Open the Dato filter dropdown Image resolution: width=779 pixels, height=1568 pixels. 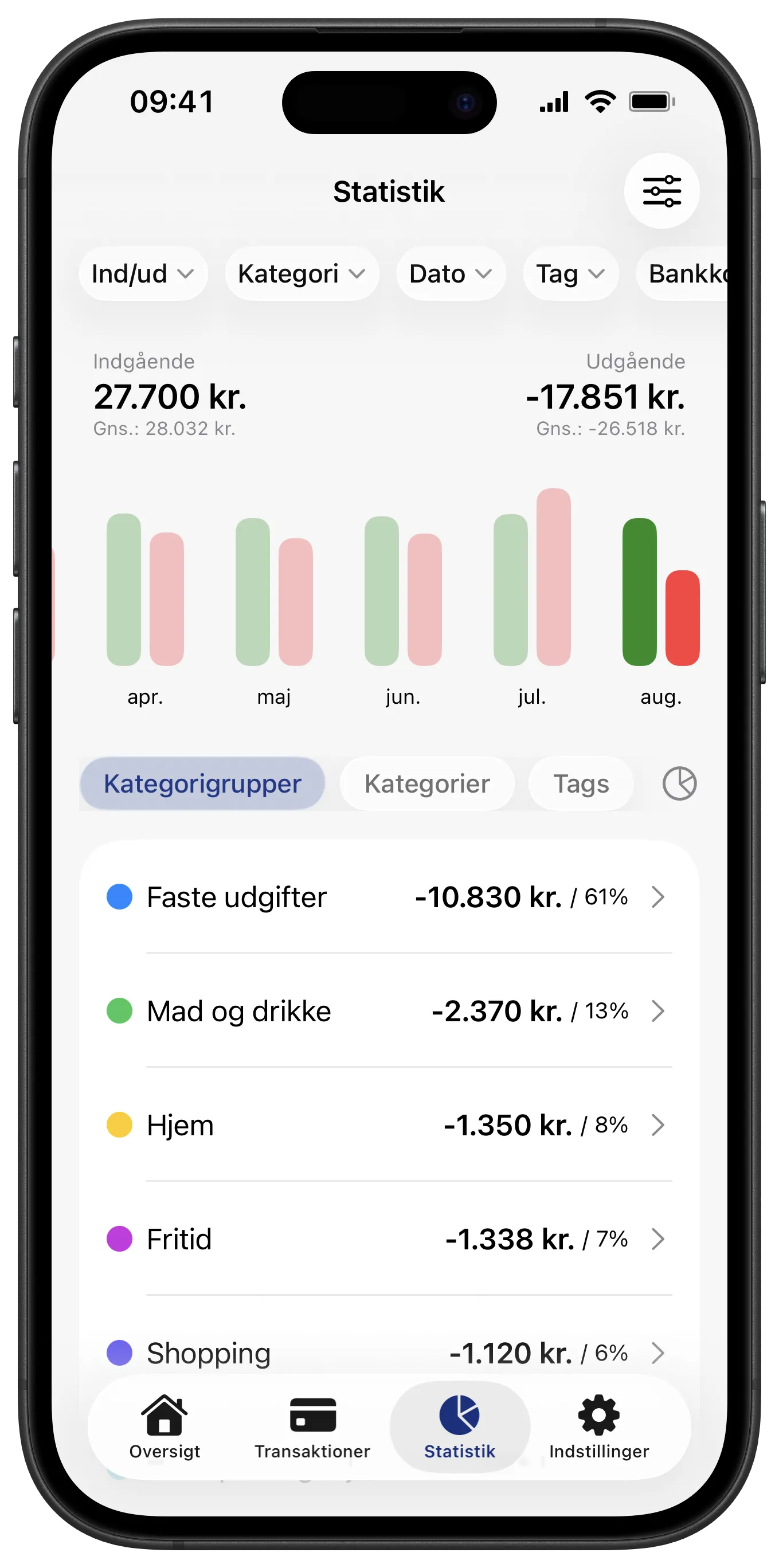(451, 274)
